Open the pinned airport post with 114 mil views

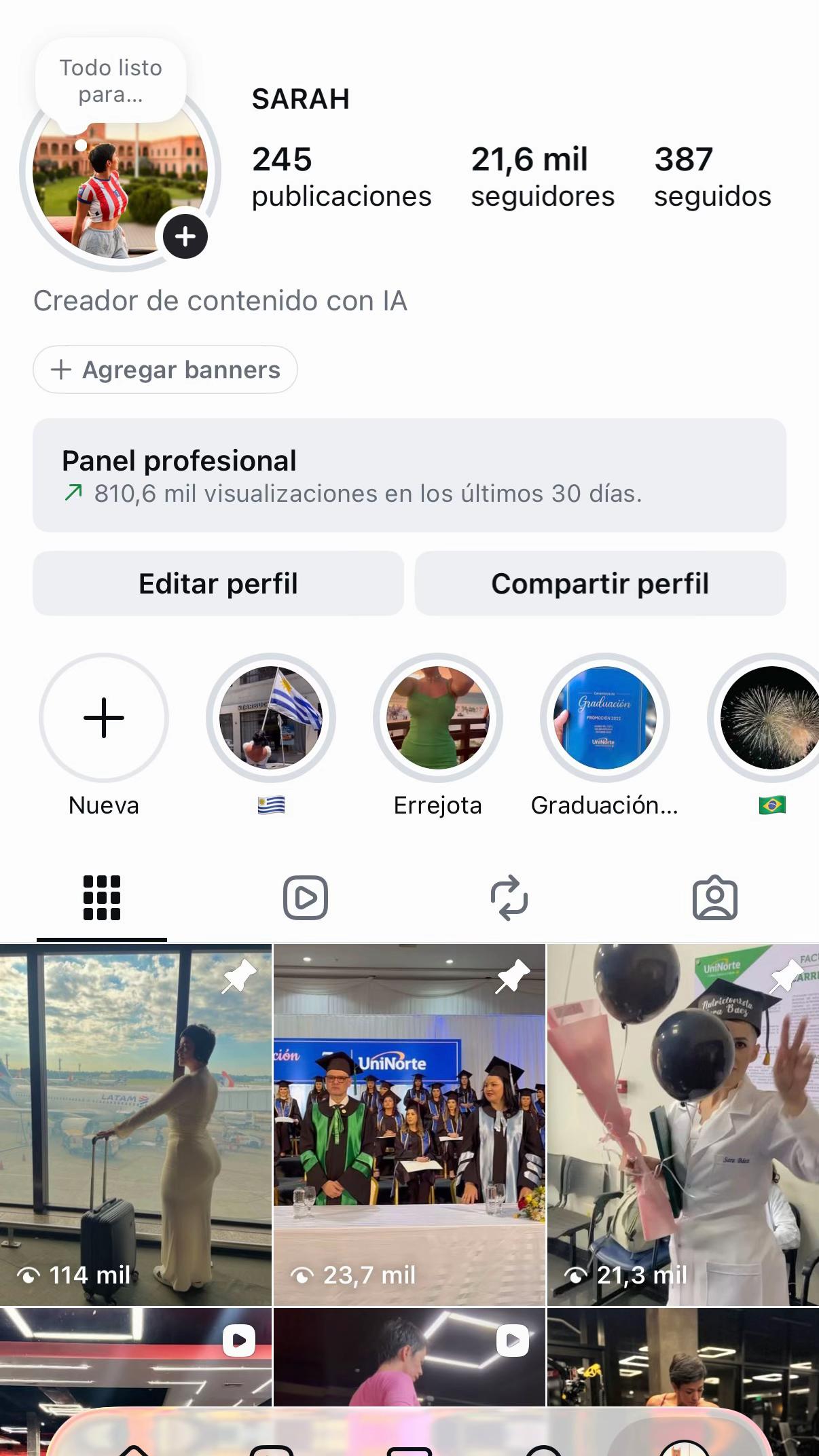136,1125
